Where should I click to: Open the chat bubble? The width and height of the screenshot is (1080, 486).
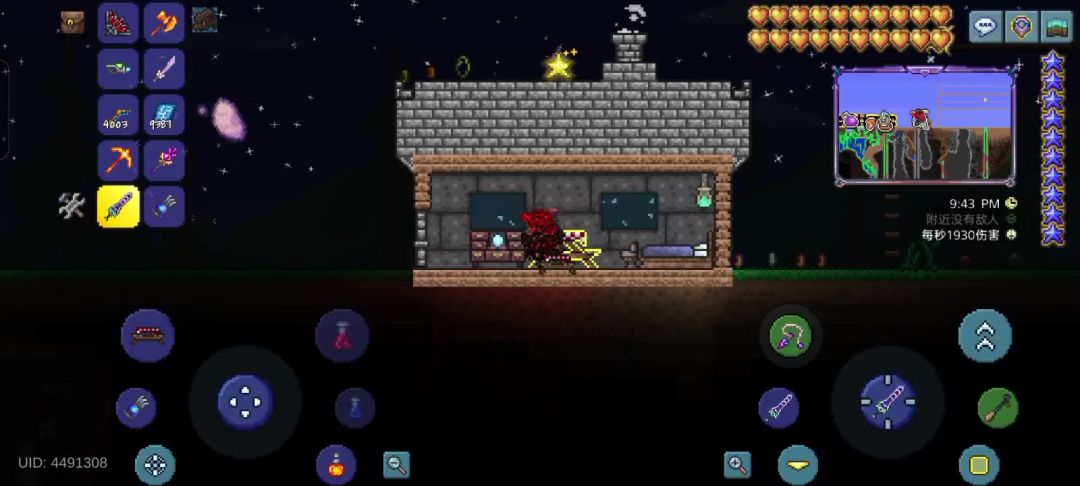click(986, 26)
